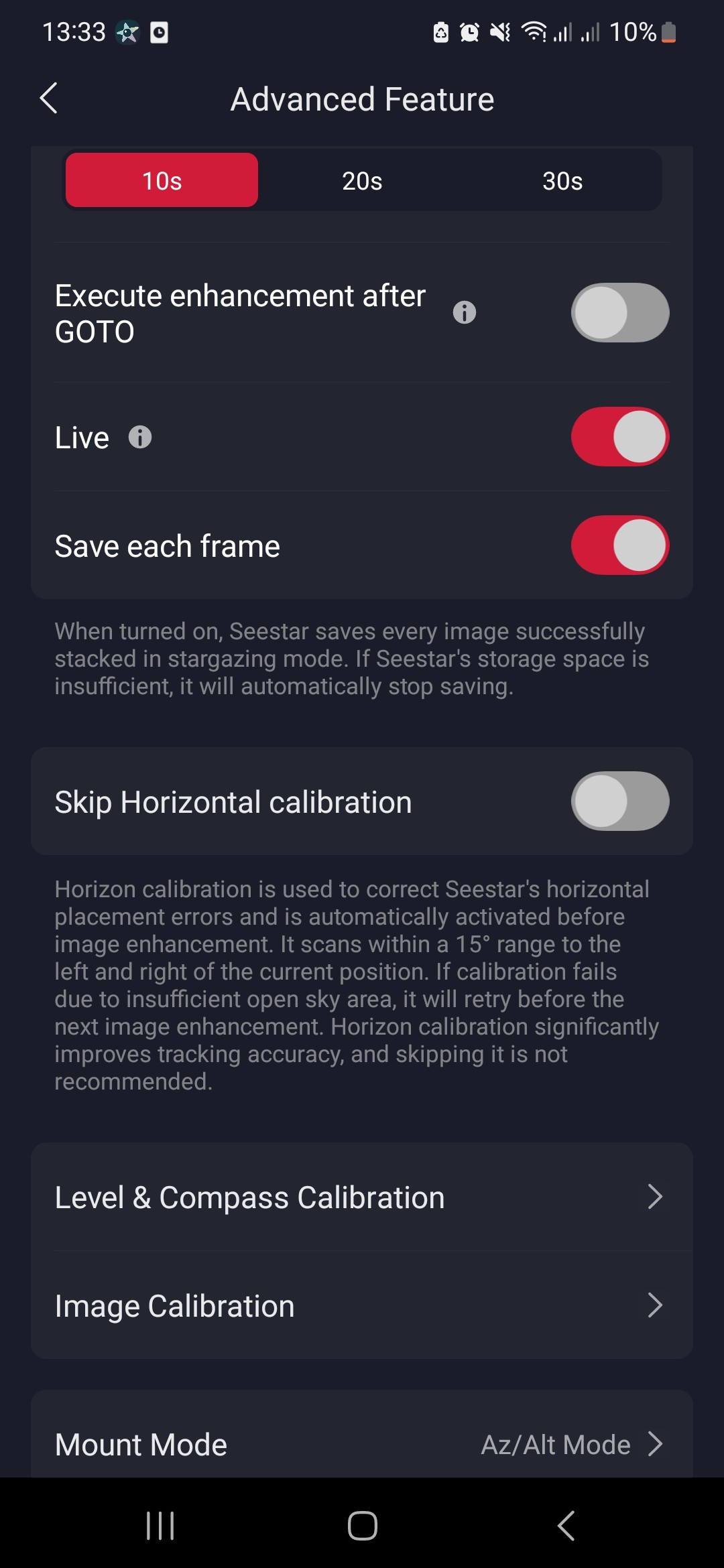Screen dimensions: 724x1568
Task: Show info about the Live option
Action: 139,437
